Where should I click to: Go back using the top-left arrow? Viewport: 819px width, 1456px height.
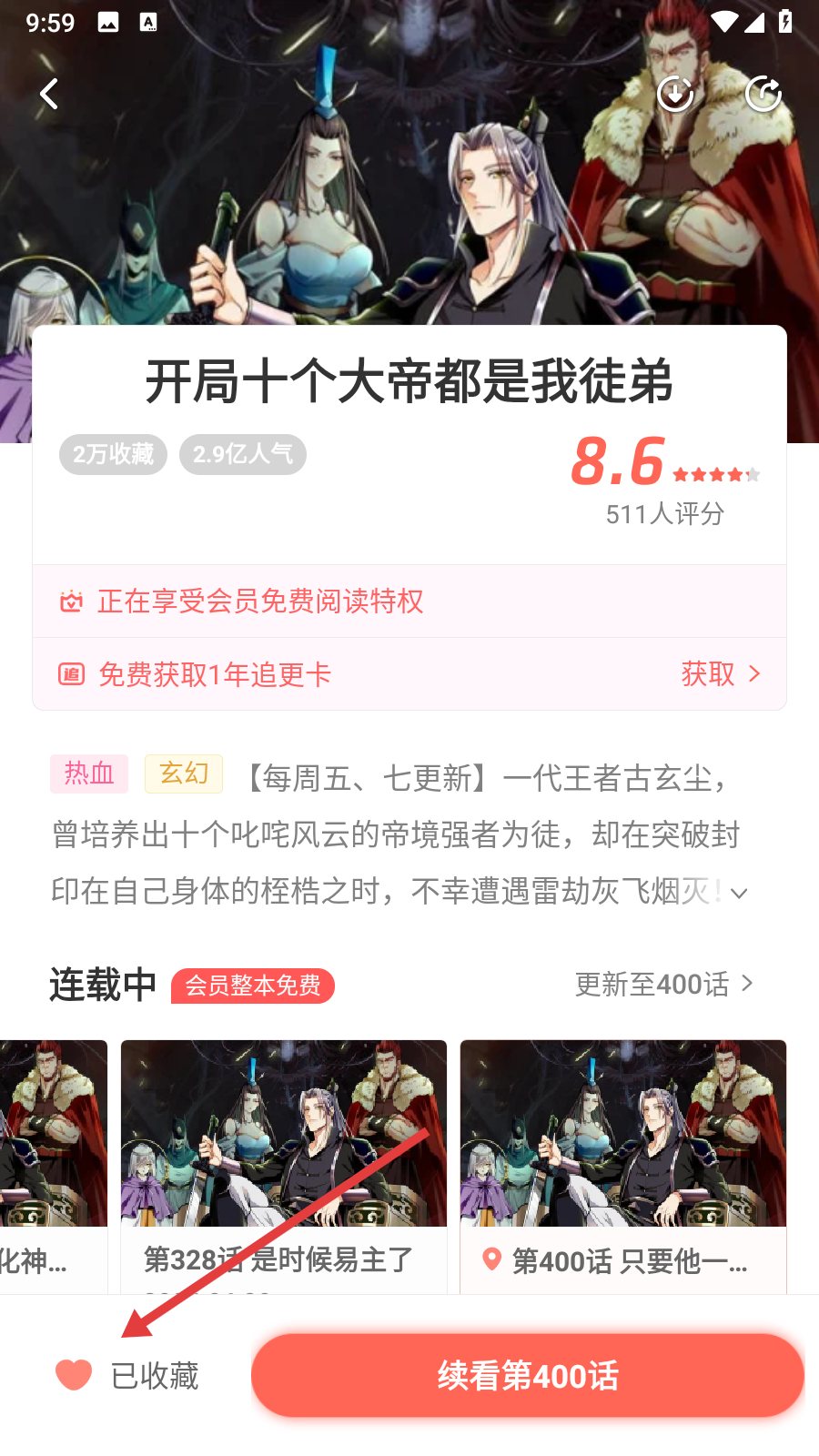click(x=49, y=94)
